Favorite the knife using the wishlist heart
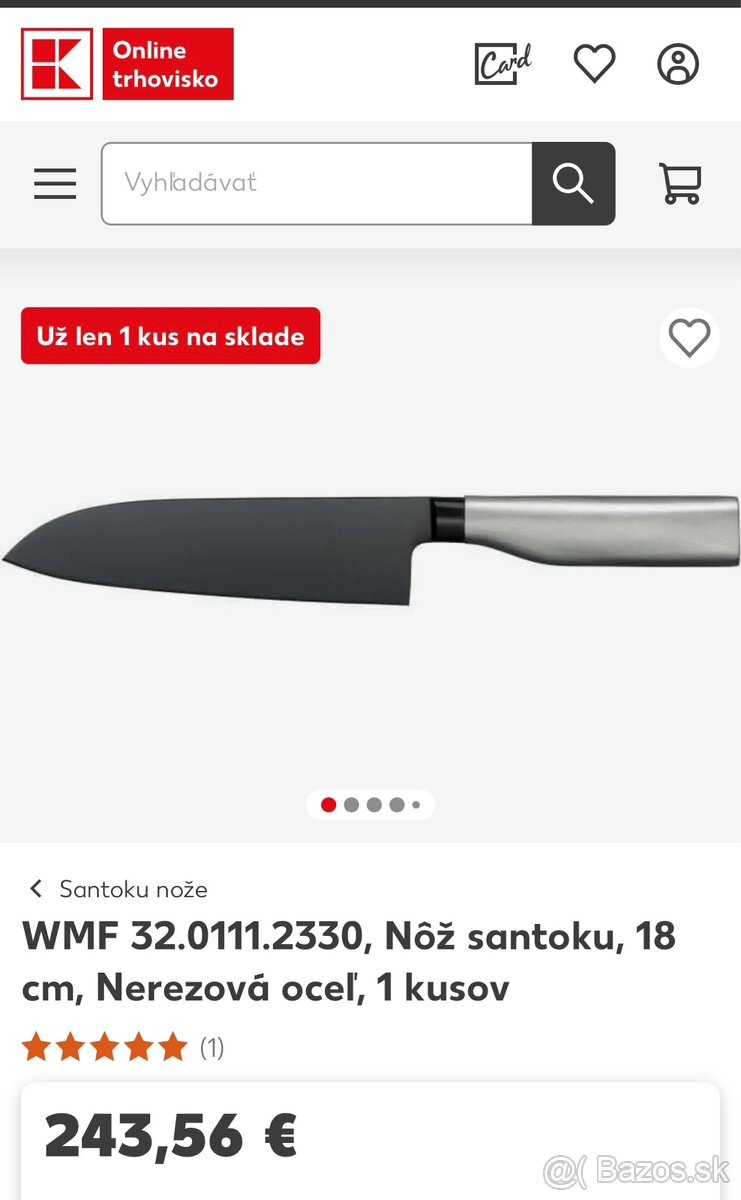The image size is (741, 1200). (x=689, y=337)
